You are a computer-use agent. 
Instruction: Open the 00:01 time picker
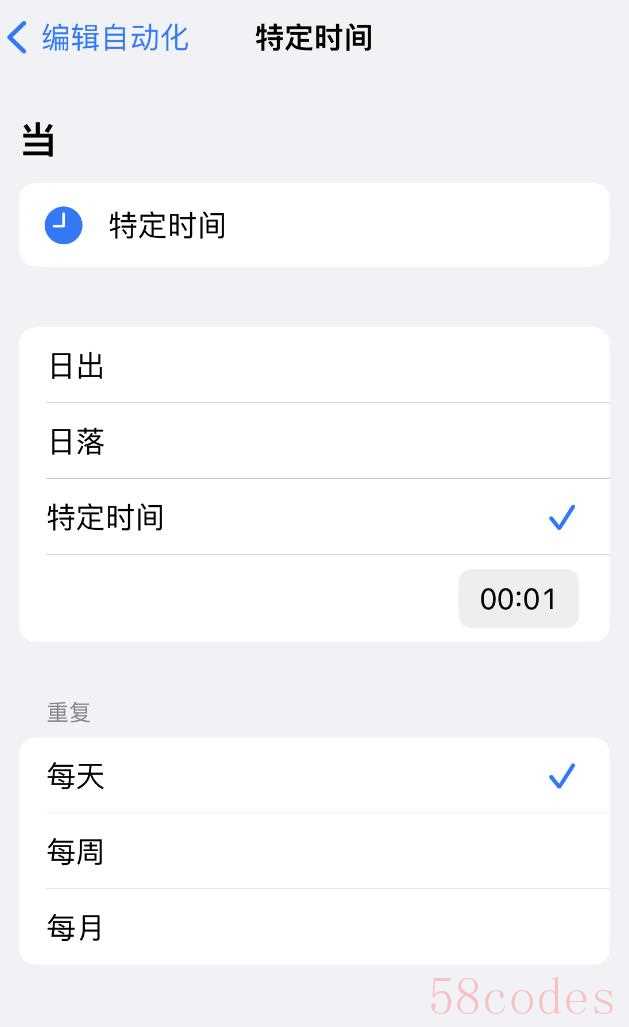pyautogui.click(x=518, y=599)
